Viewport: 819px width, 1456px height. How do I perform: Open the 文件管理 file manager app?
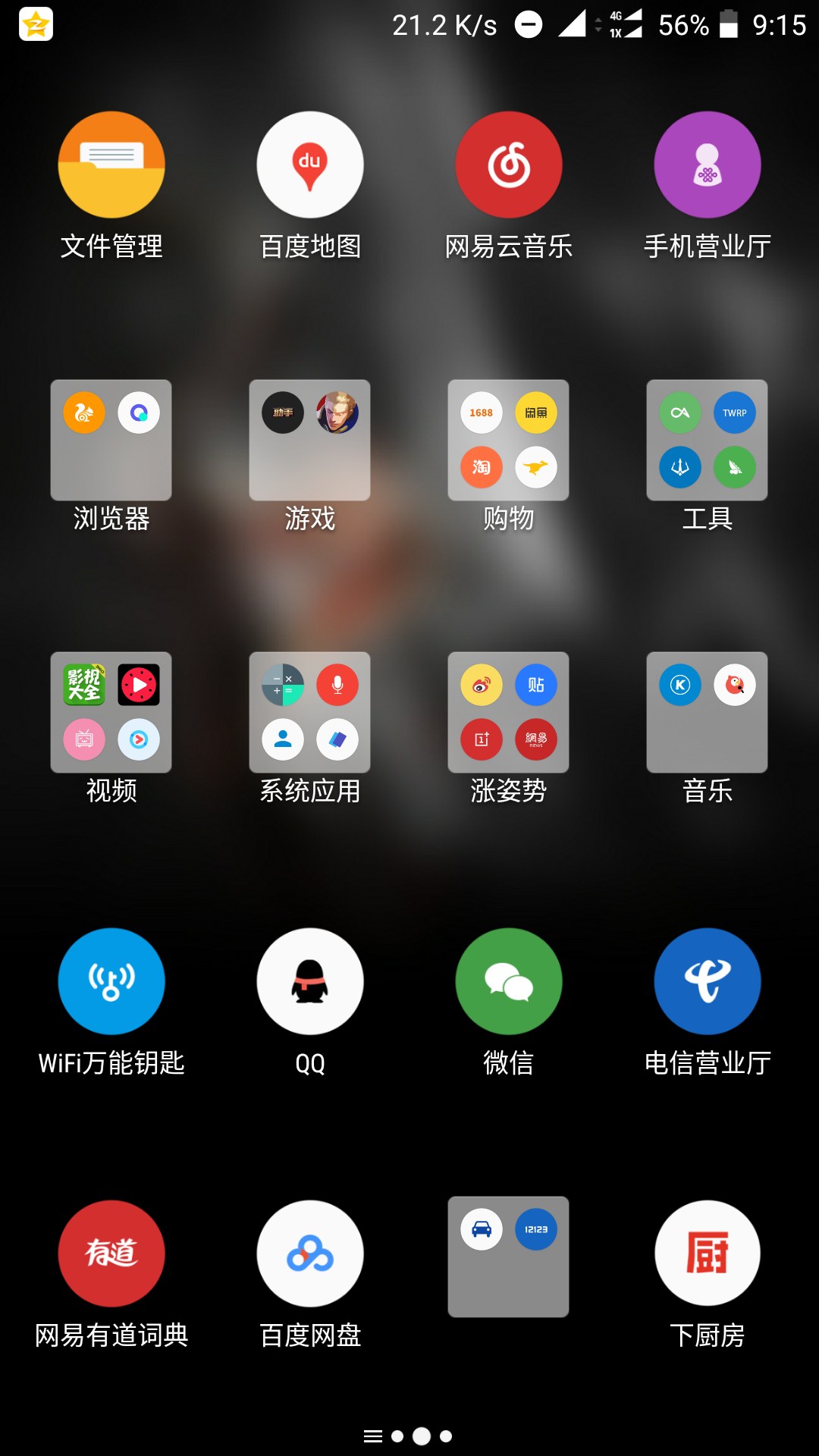pyautogui.click(x=111, y=165)
